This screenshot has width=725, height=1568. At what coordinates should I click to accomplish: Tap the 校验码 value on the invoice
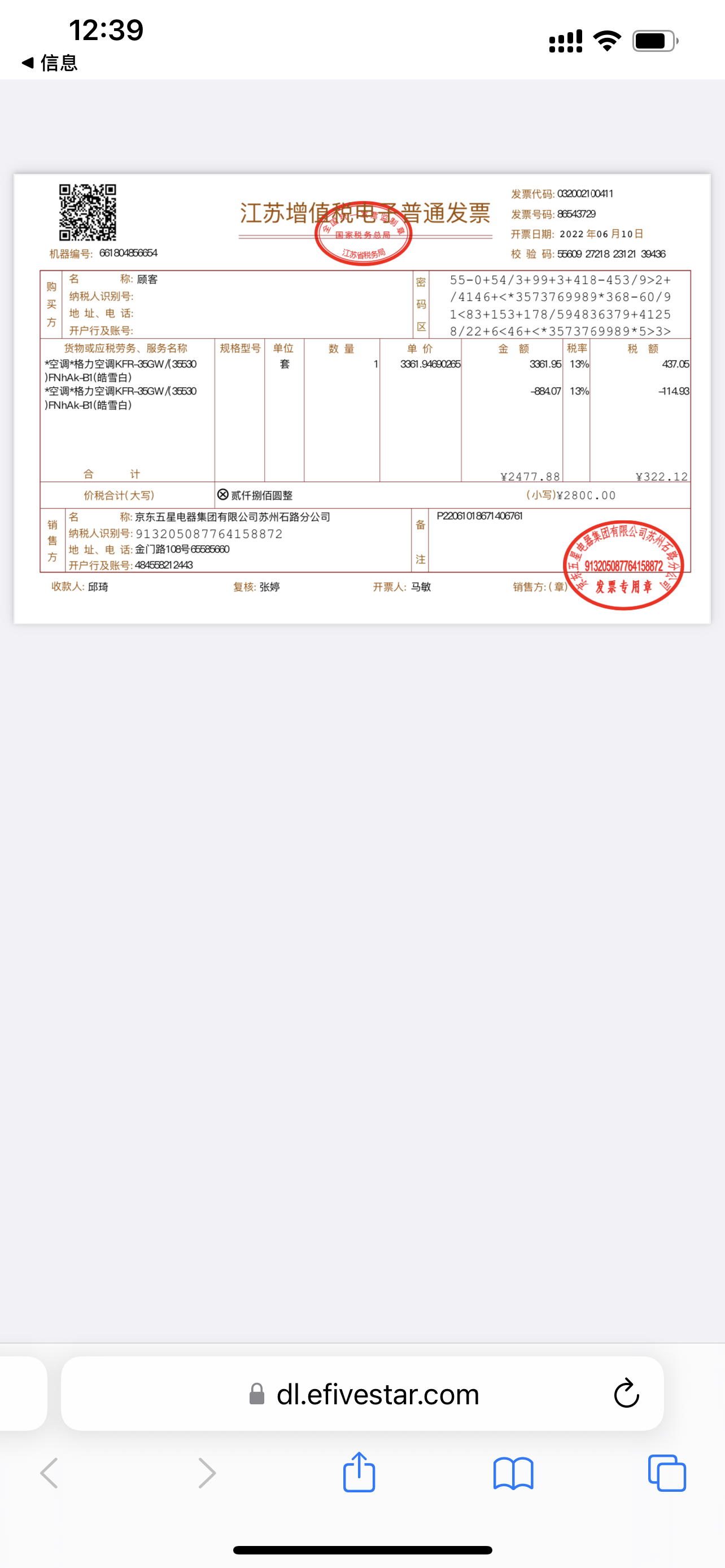pyautogui.click(x=610, y=254)
